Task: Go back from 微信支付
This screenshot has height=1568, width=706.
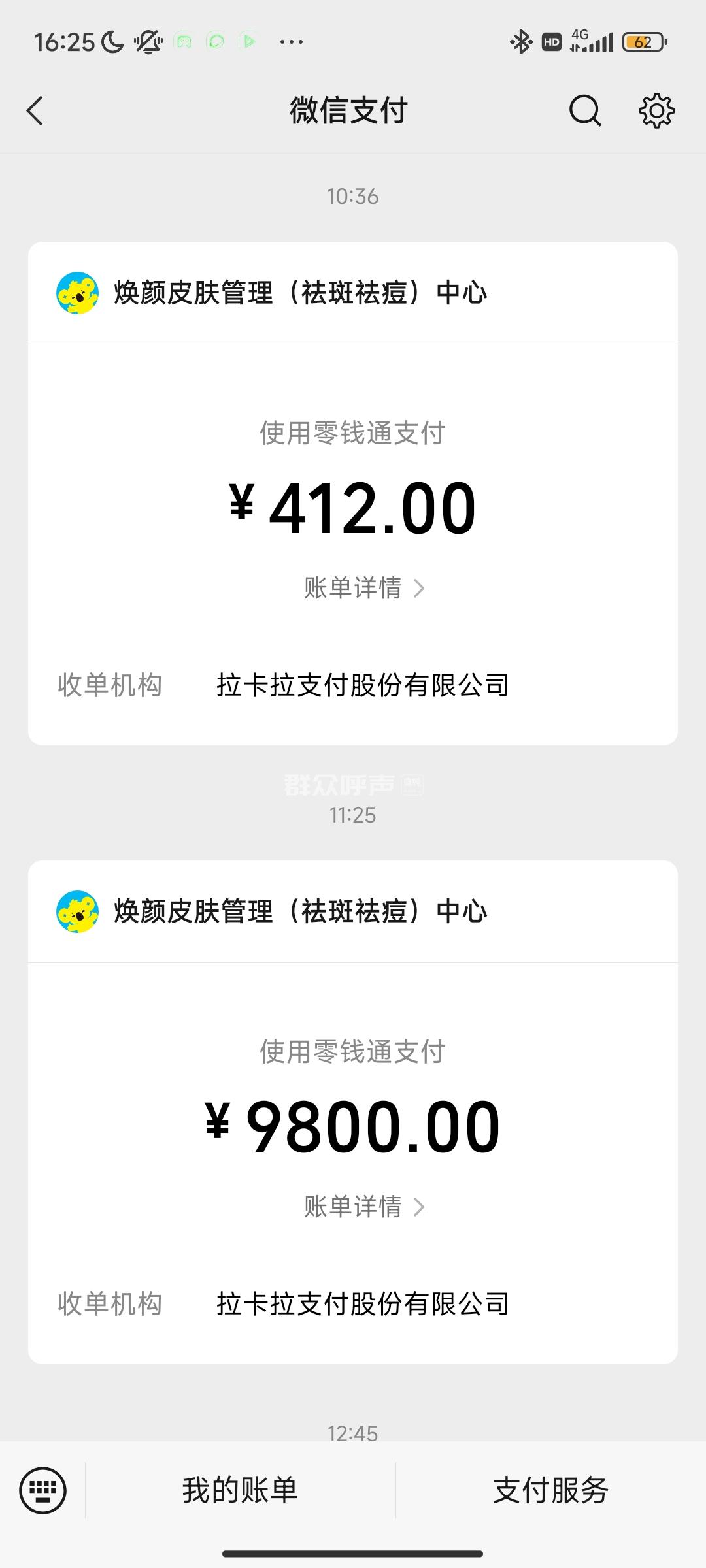Action: tap(36, 110)
